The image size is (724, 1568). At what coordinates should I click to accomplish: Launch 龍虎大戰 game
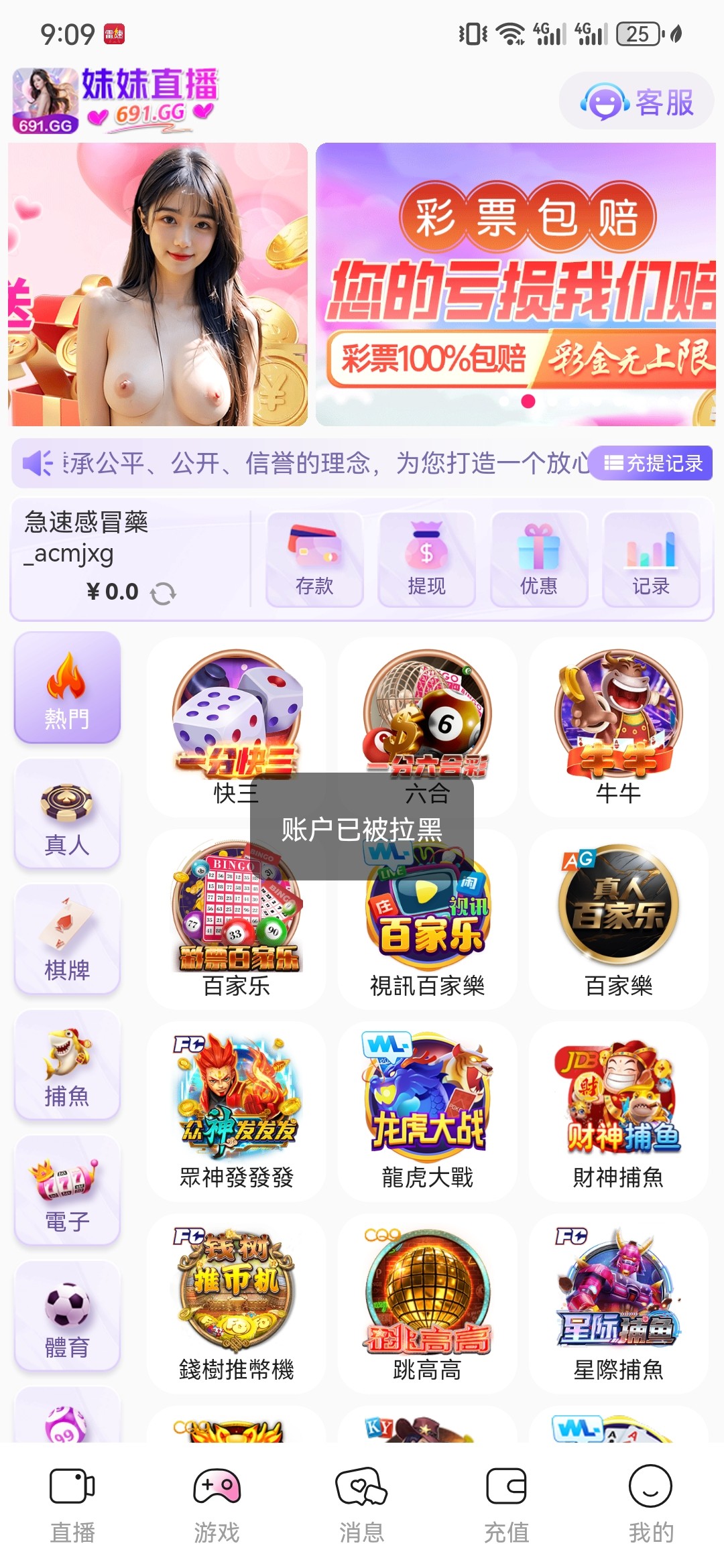point(427,1111)
